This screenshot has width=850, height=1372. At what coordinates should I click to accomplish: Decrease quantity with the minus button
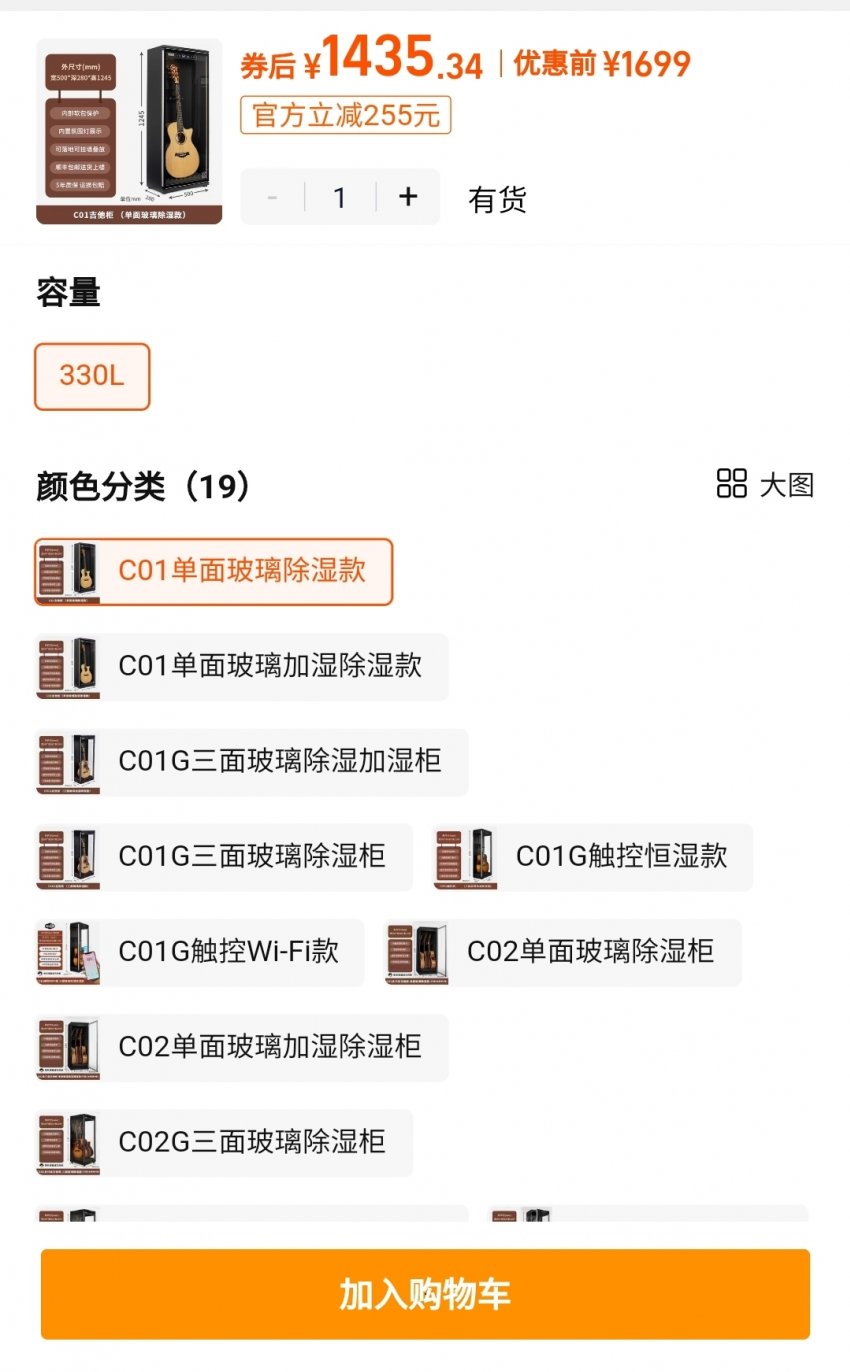(272, 197)
